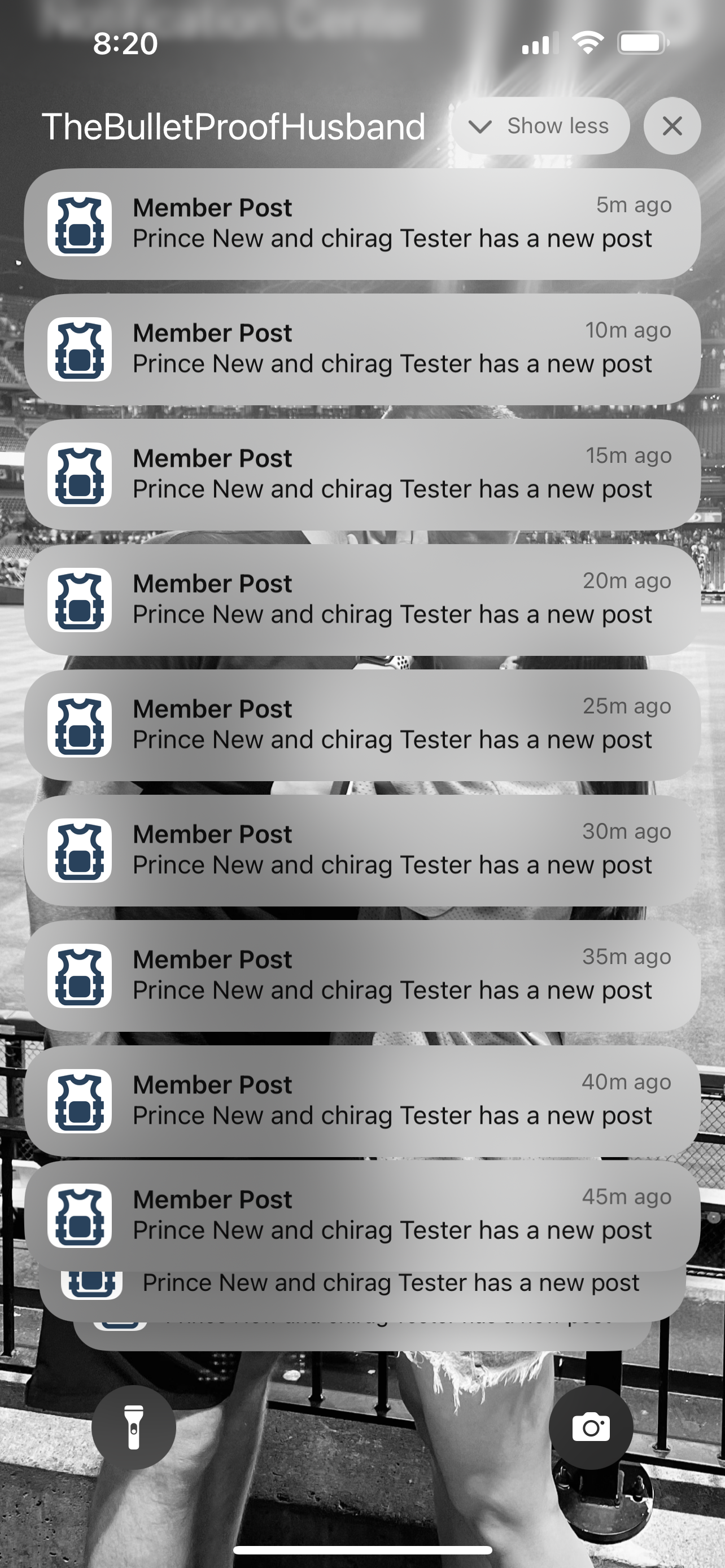
Task: Launch the camera from lock screen
Action: (x=591, y=1427)
